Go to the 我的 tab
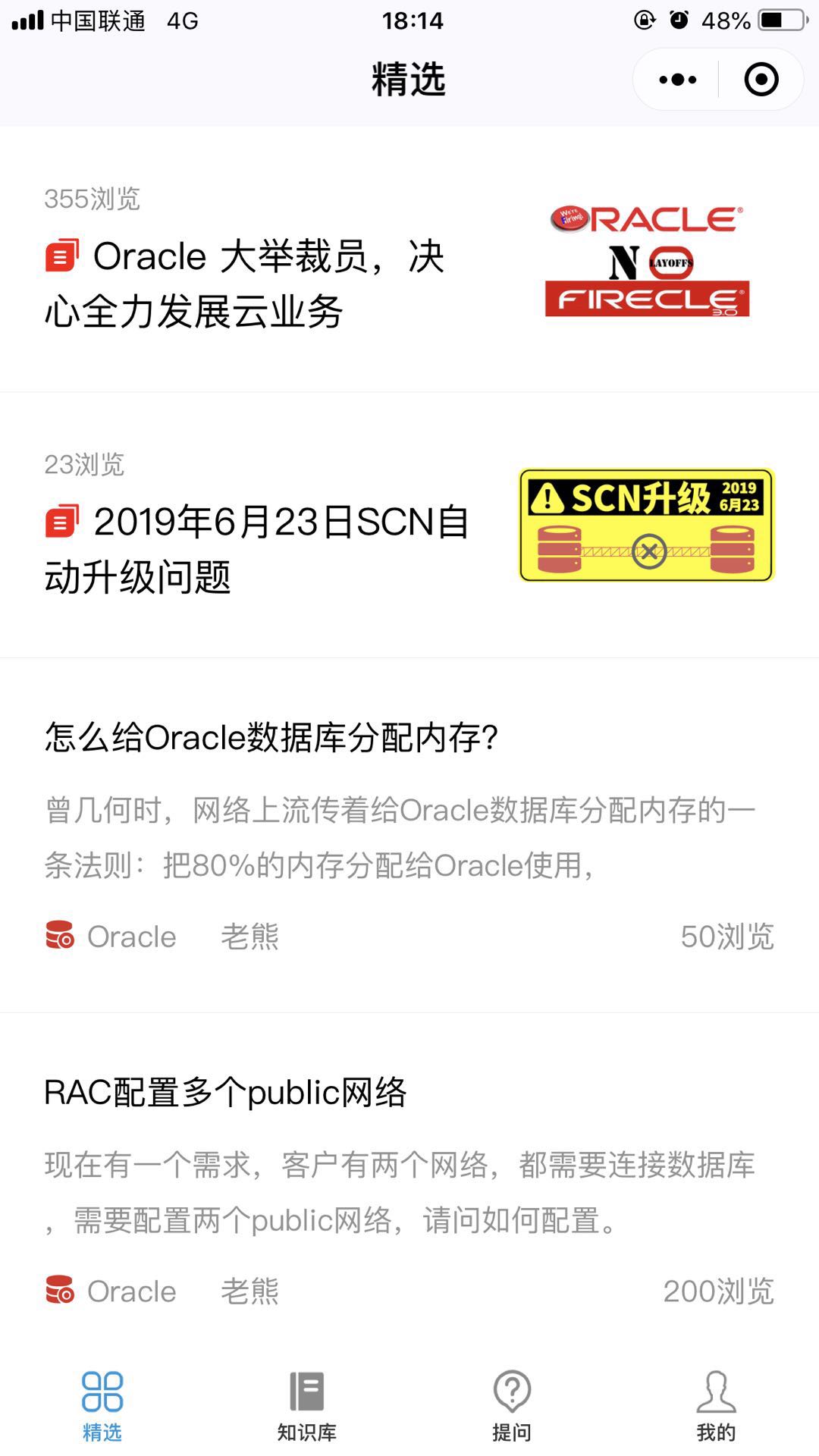 point(716,1405)
